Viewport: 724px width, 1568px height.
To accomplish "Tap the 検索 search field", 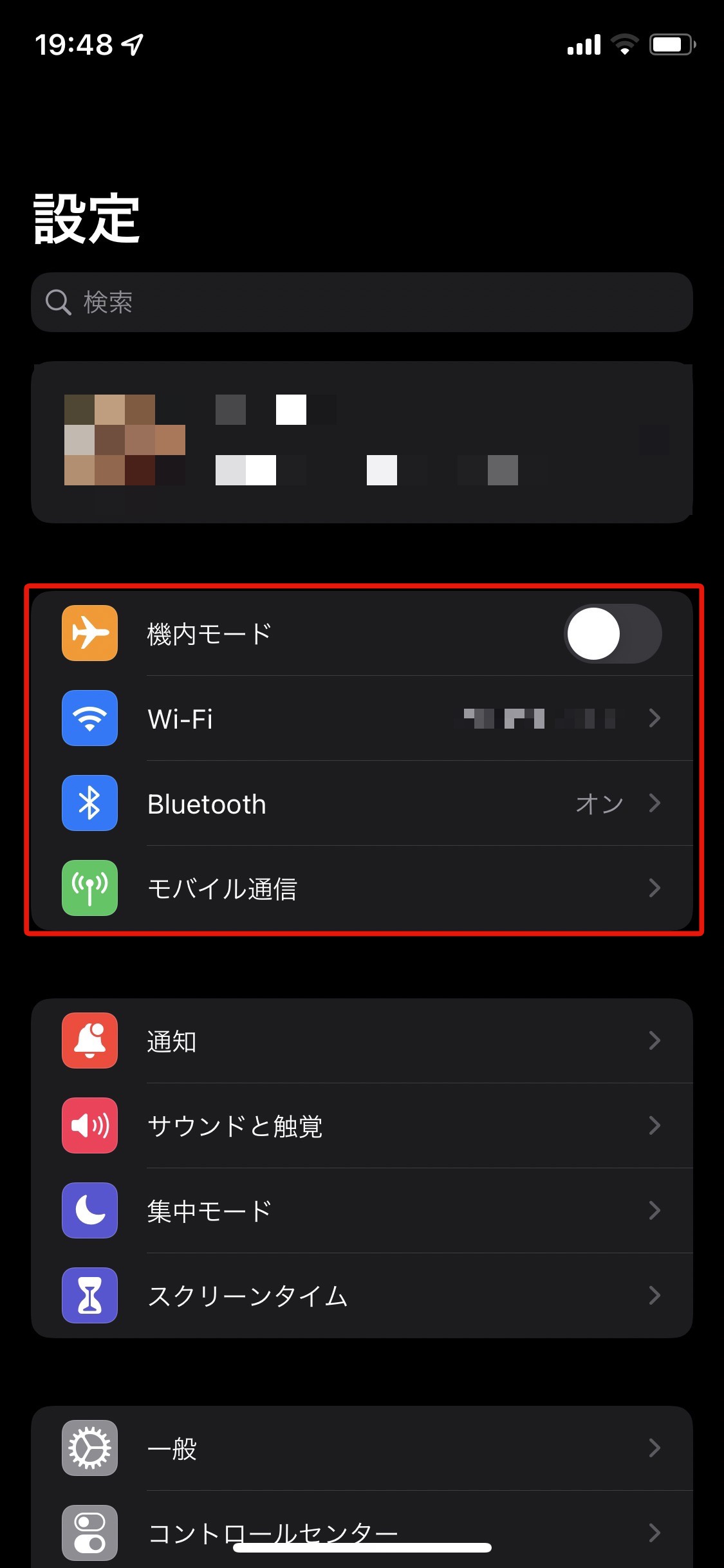I will coord(360,302).
